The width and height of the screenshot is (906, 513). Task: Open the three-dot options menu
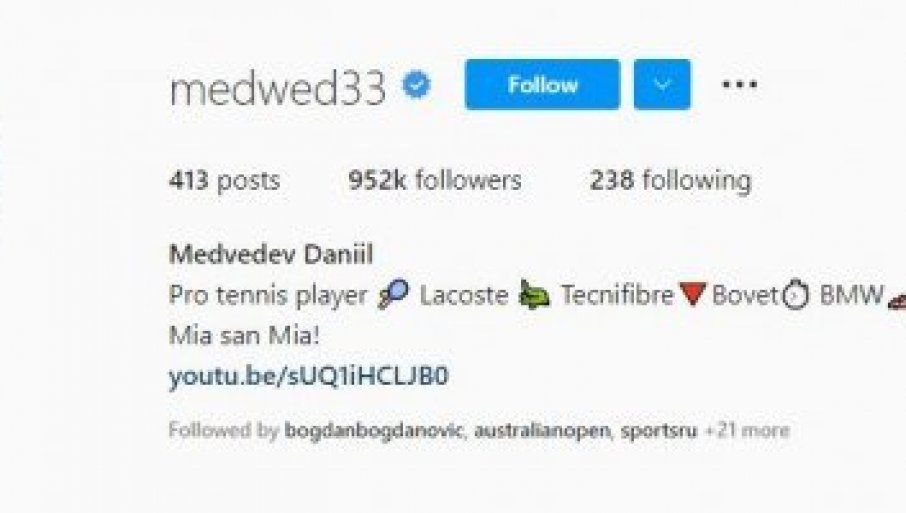pos(739,85)
